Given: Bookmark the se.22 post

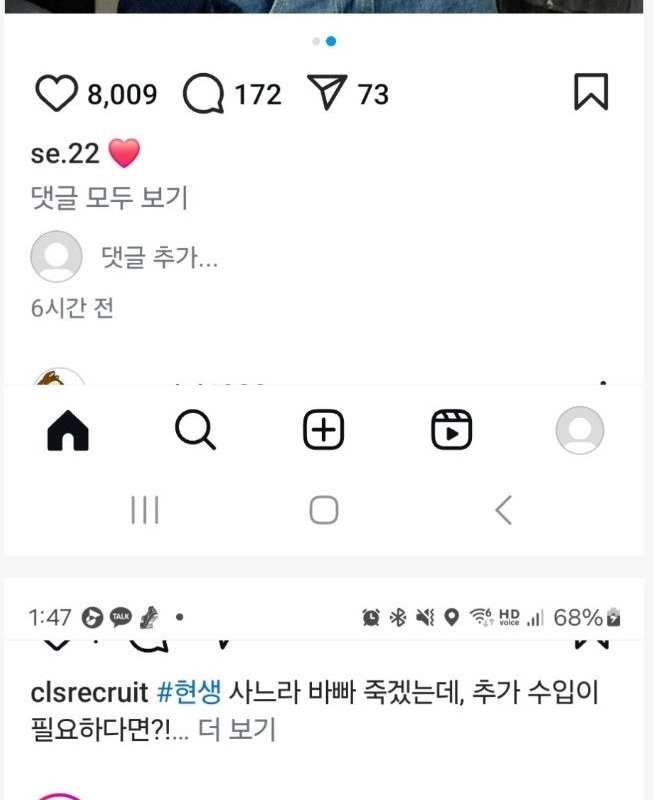Looking at the screenshot, I should pos(591,93).
